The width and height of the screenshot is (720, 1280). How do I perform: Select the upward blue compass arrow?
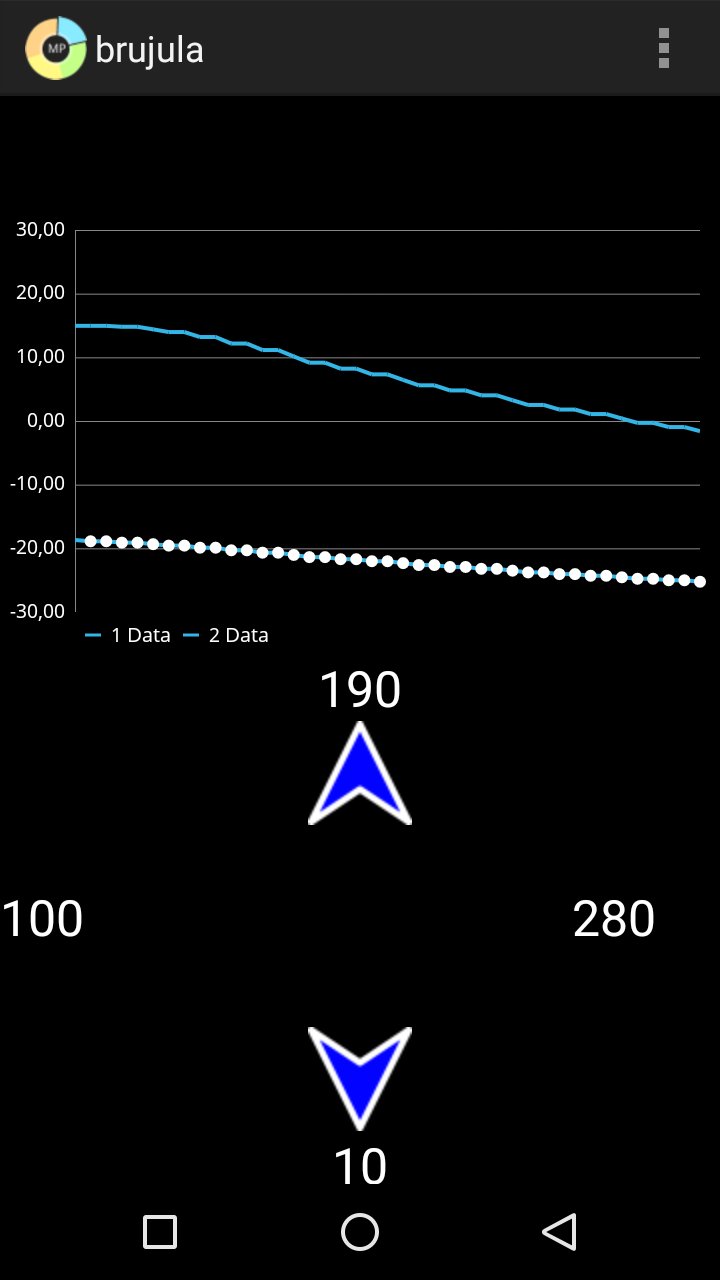pyautogui.click(x=360, y=775)
